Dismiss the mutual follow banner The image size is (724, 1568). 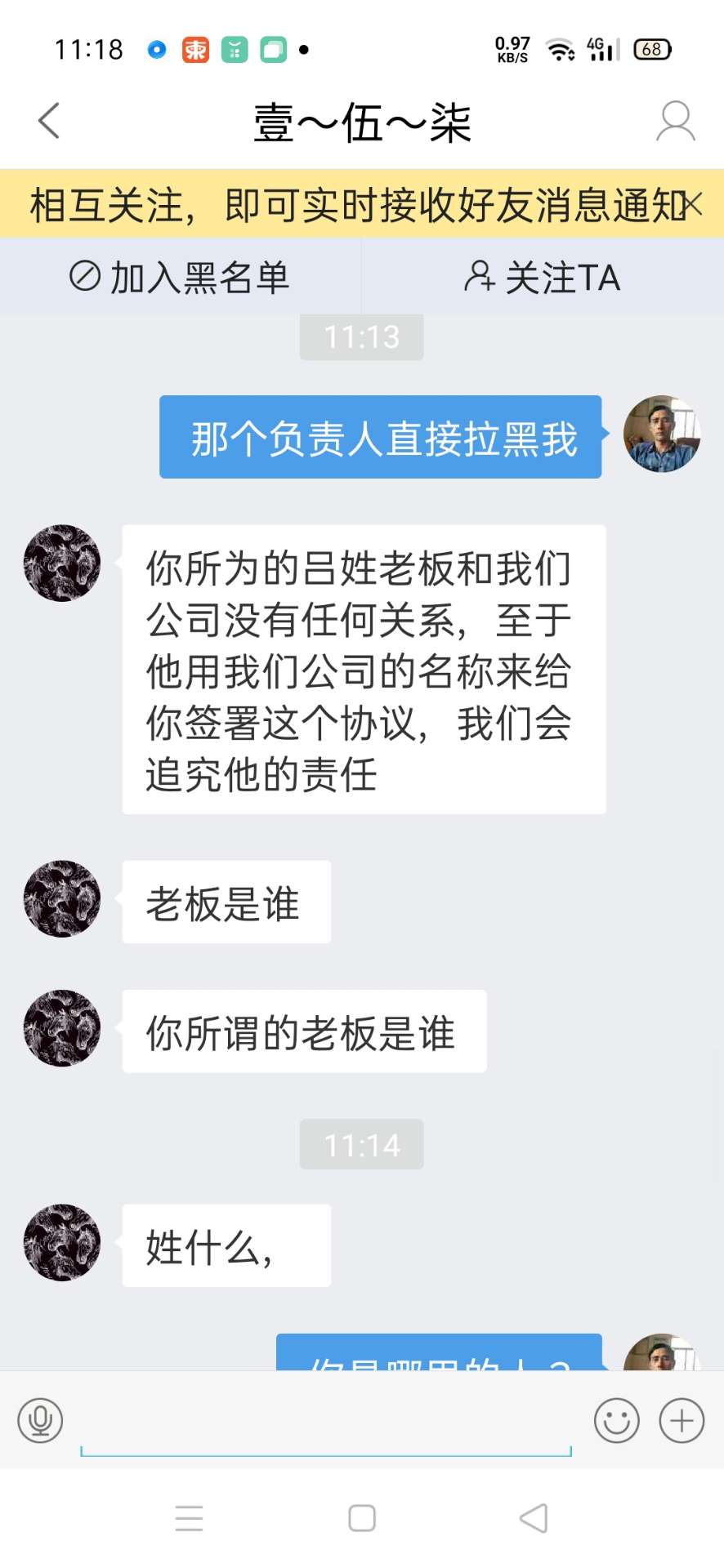(694, 203)
